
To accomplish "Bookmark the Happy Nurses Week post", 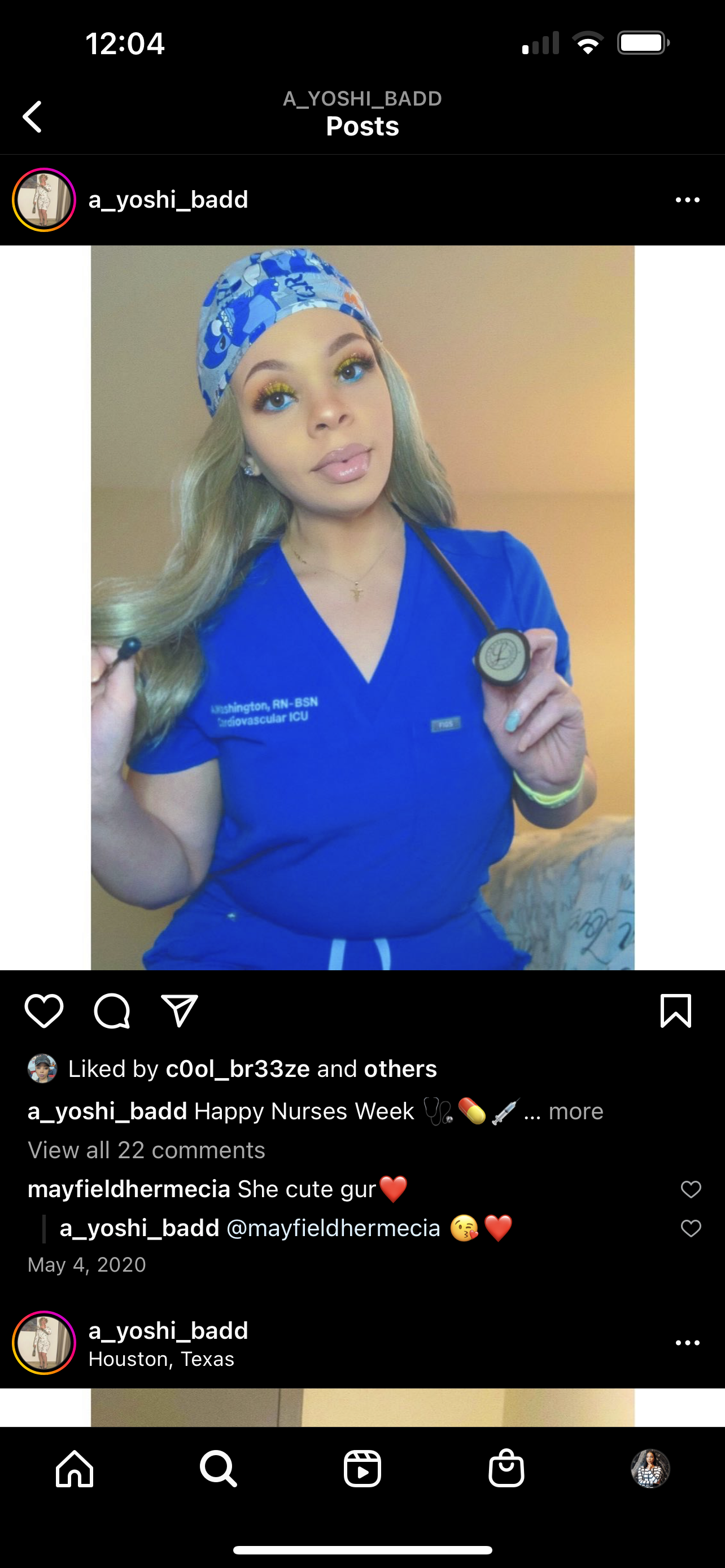I will coord(676,1011).
